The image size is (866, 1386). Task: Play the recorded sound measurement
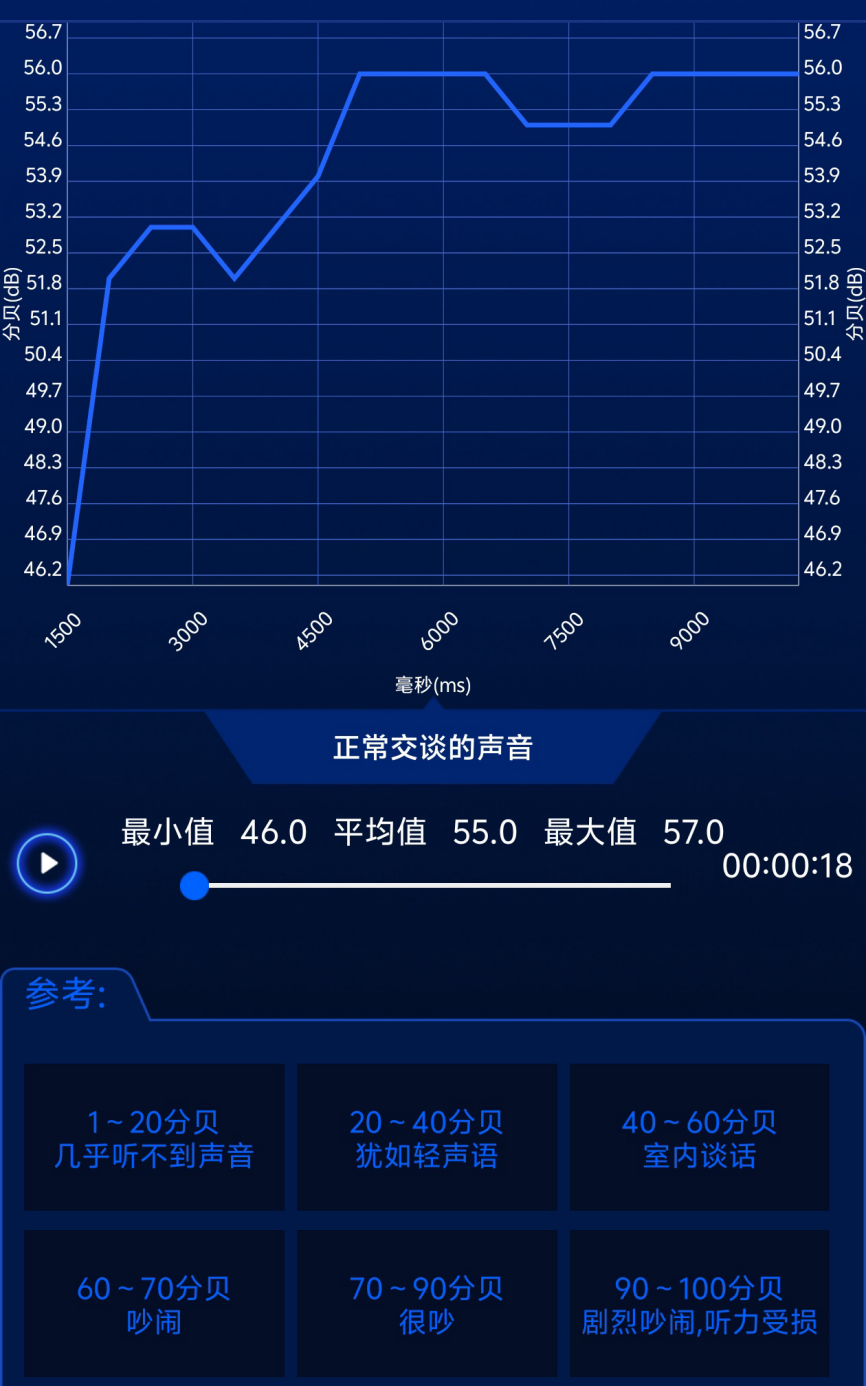47,863
